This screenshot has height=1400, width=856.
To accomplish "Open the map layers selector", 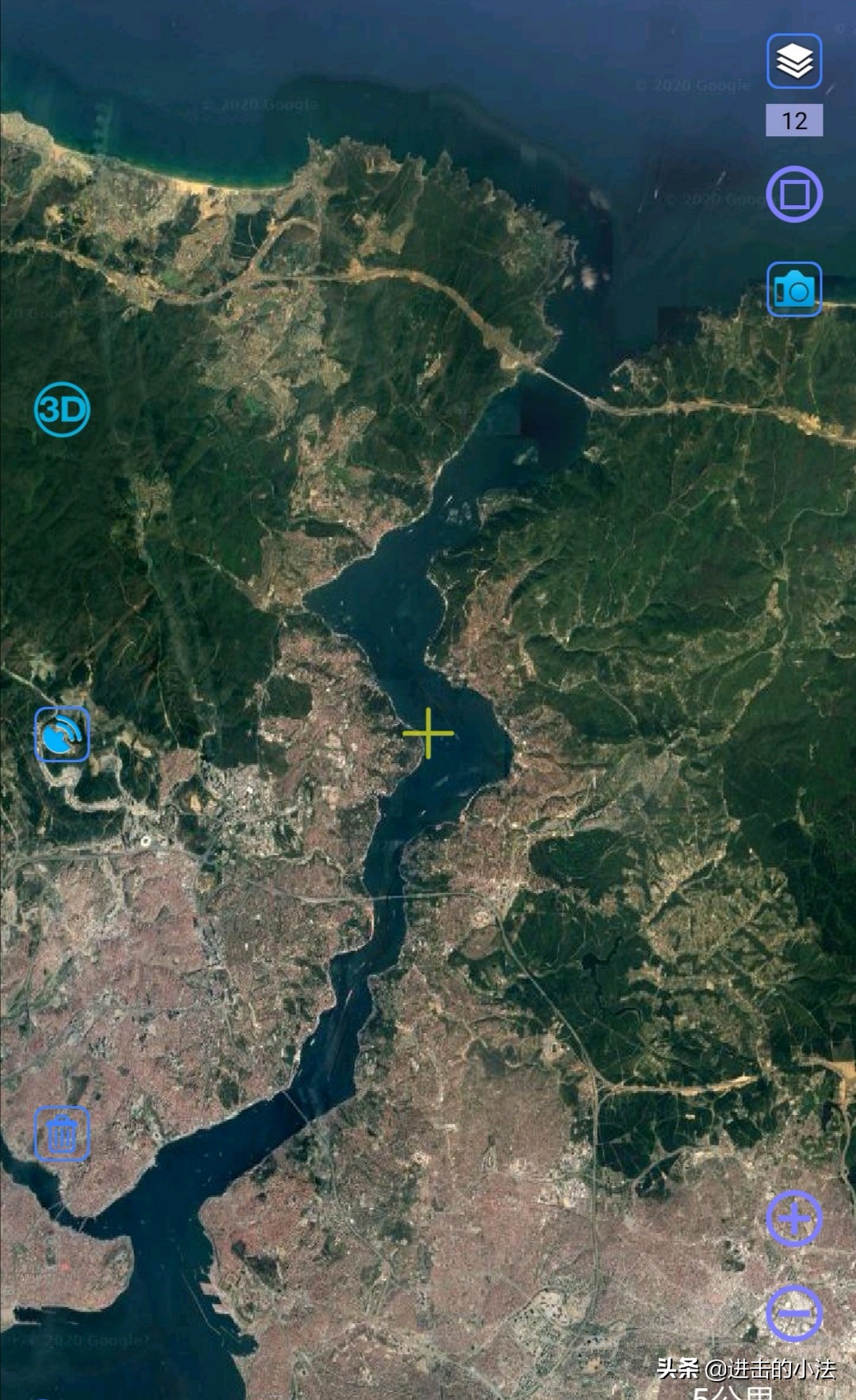I will (x=794, y=61).
